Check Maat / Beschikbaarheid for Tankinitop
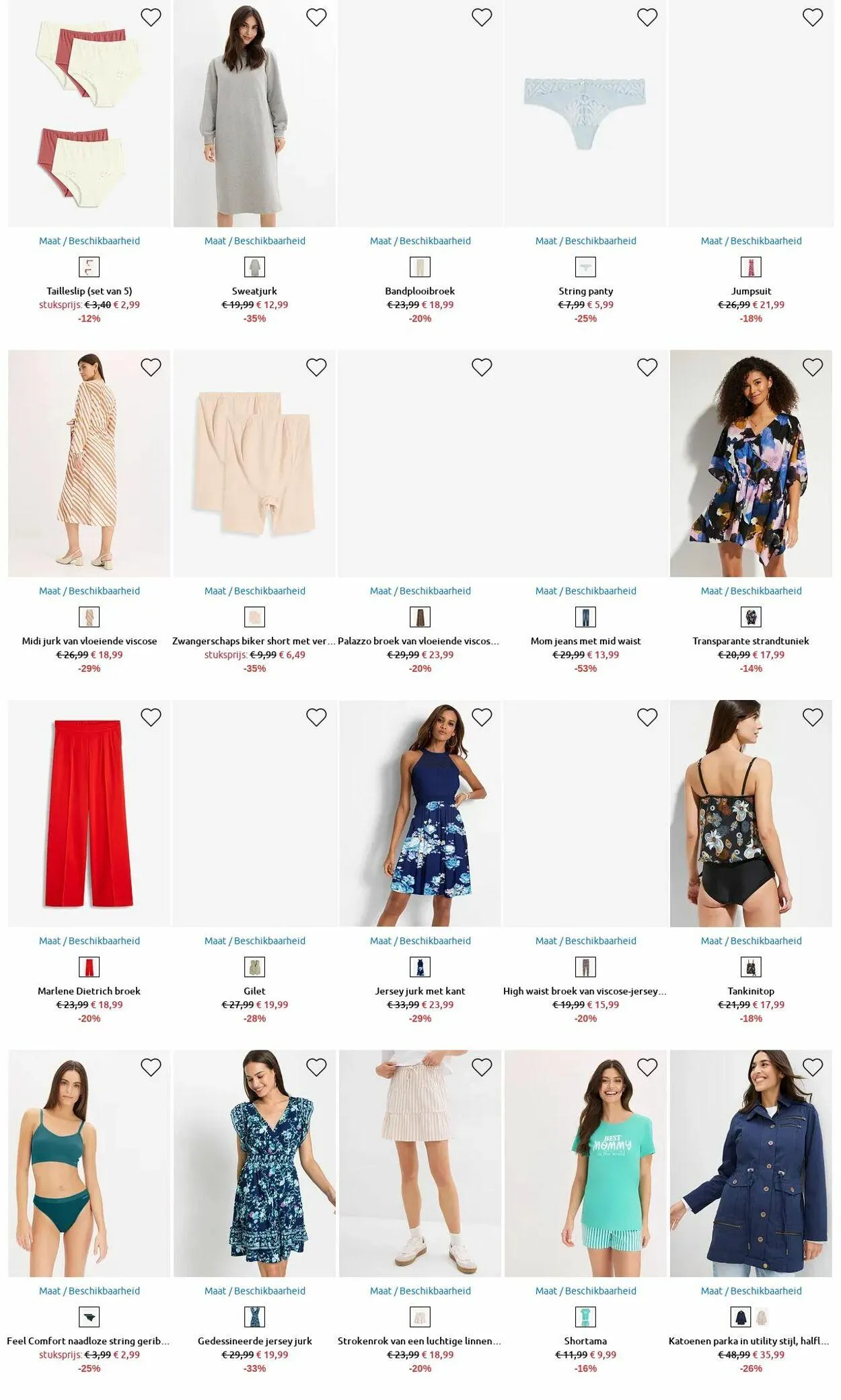This screenshot has width=841, height=1400. pyautogui.click(x=751, y=941)
